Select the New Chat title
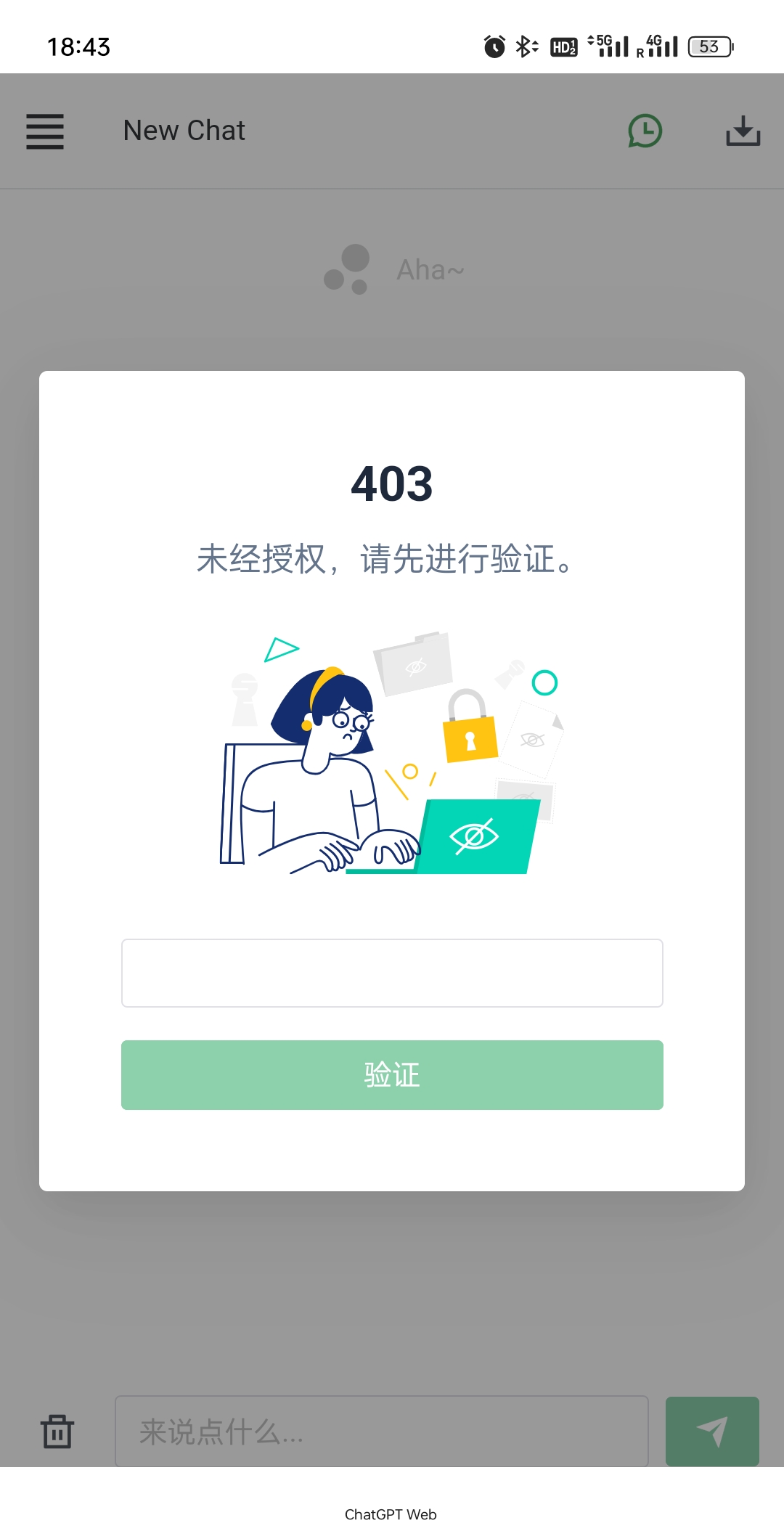The image size is (784, 1539). 183,131
